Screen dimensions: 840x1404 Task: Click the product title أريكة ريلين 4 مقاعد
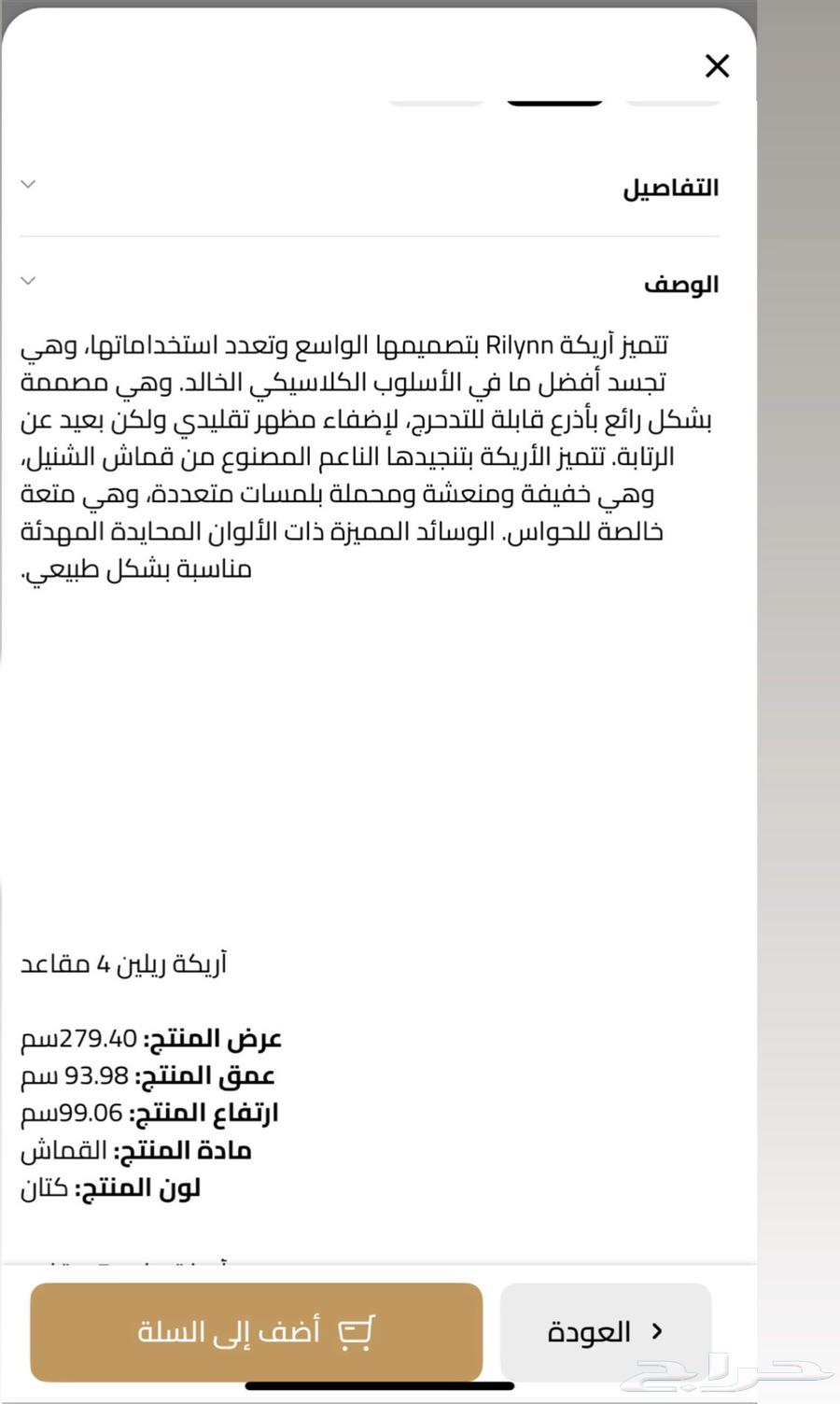pos(124,962)
